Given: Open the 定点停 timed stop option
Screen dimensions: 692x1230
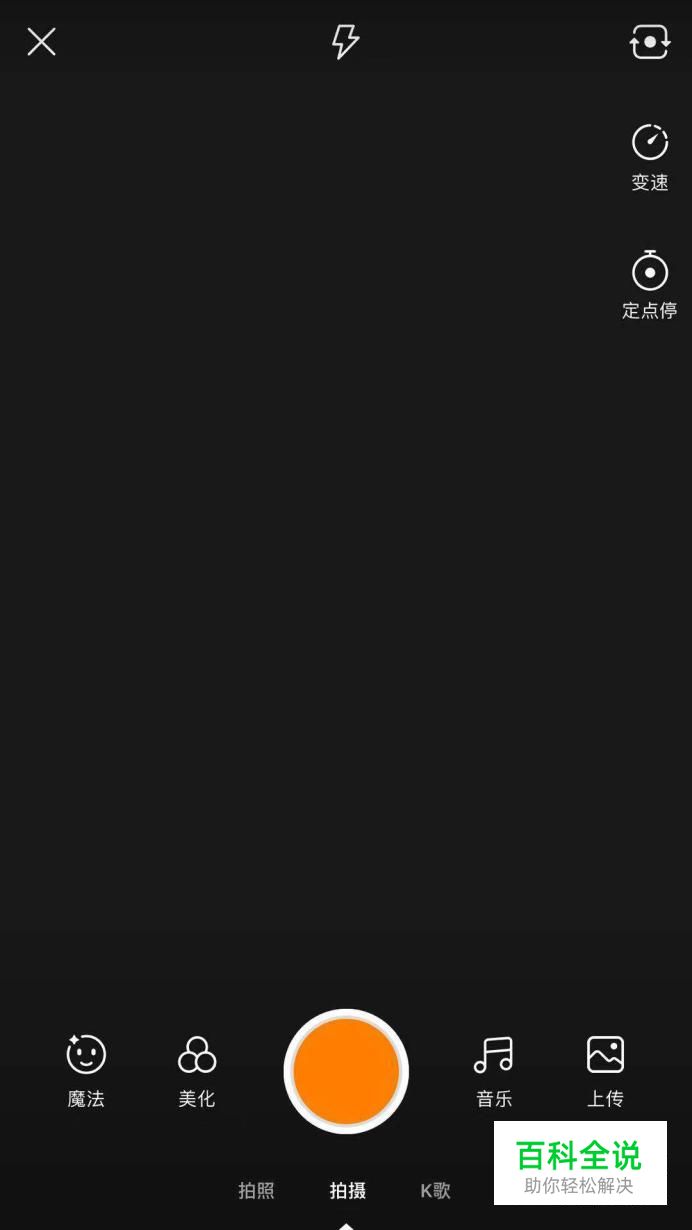Looking at the screenshot, I should click(650, 285).
